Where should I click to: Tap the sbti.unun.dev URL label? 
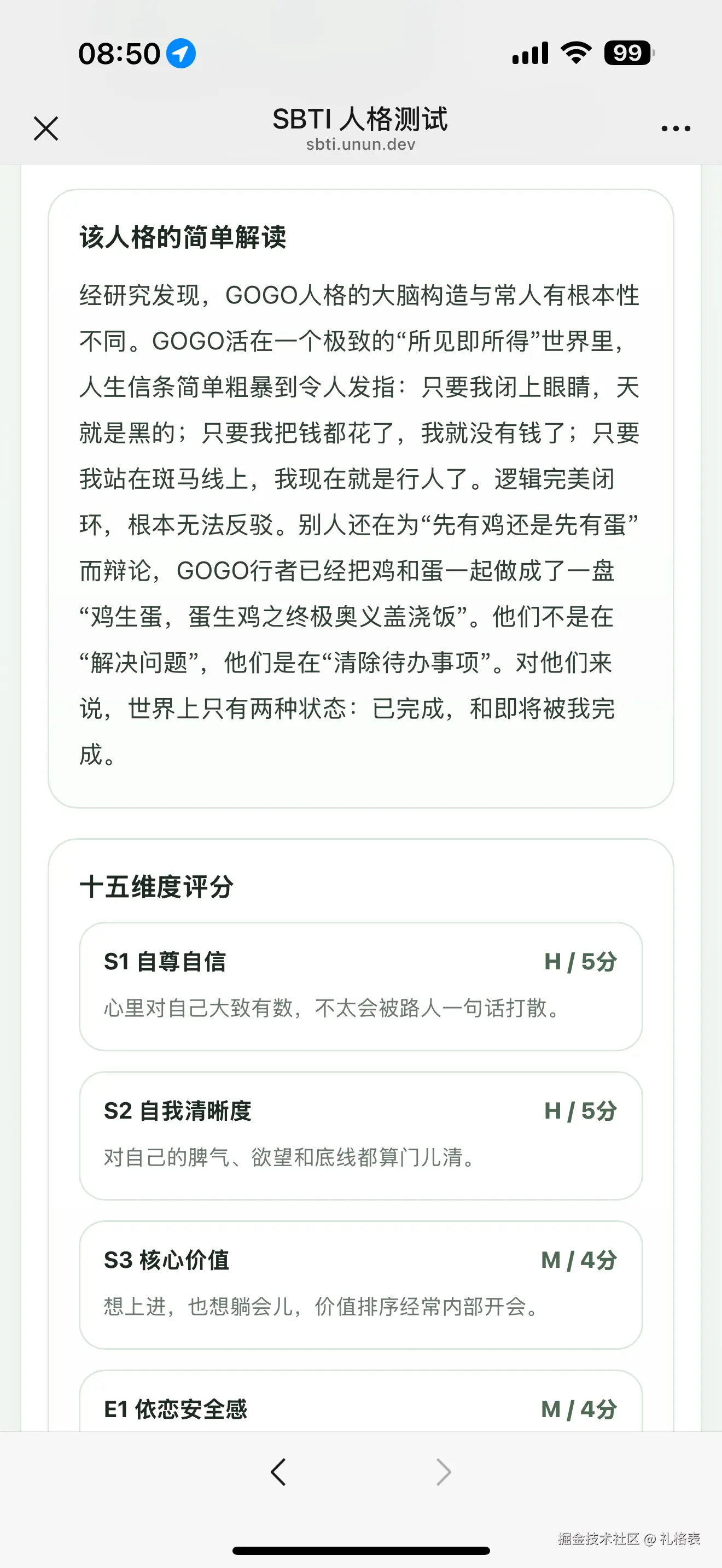click(x=360, y=144)
